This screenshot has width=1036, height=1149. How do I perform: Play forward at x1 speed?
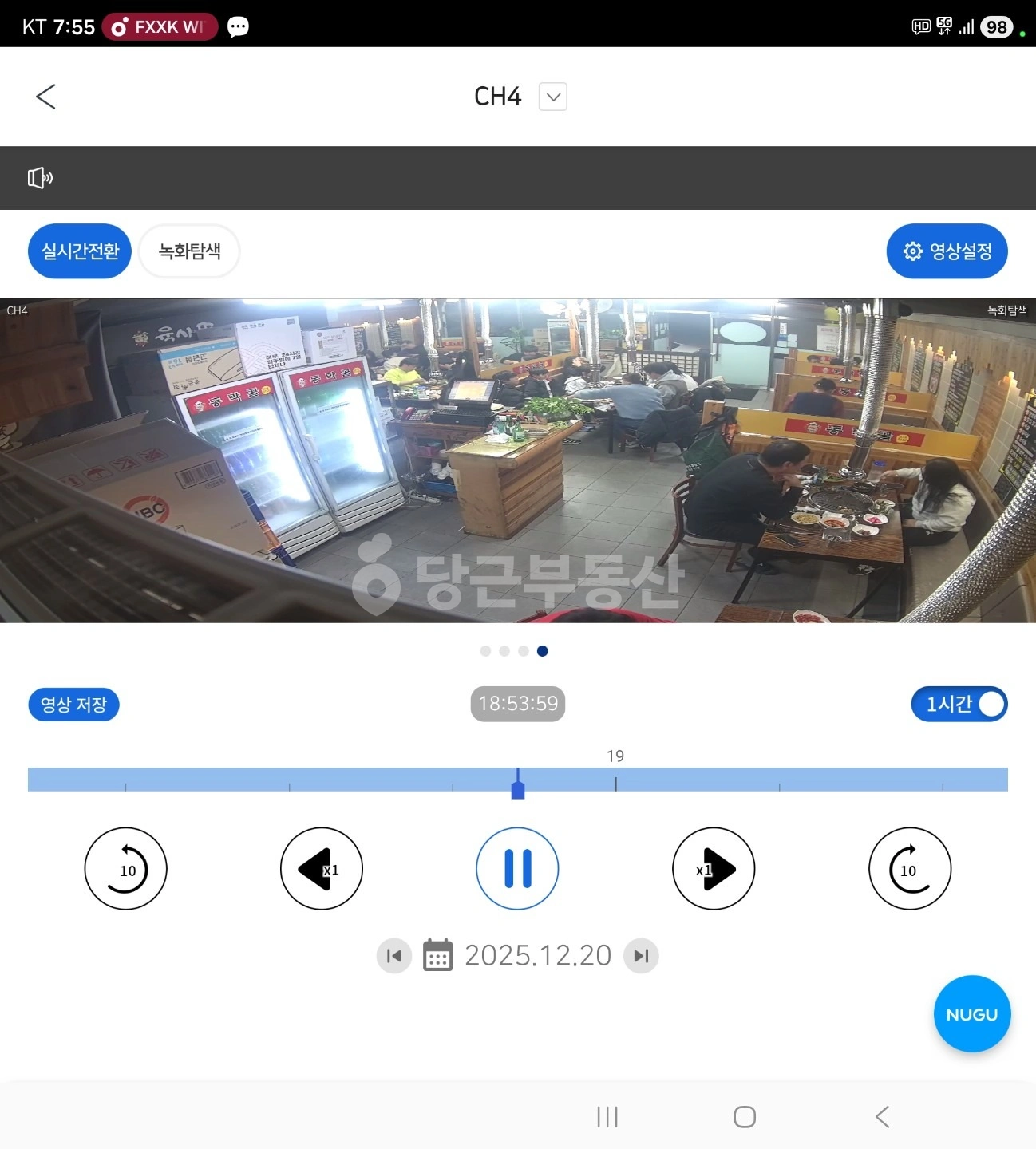coord(714,869)
